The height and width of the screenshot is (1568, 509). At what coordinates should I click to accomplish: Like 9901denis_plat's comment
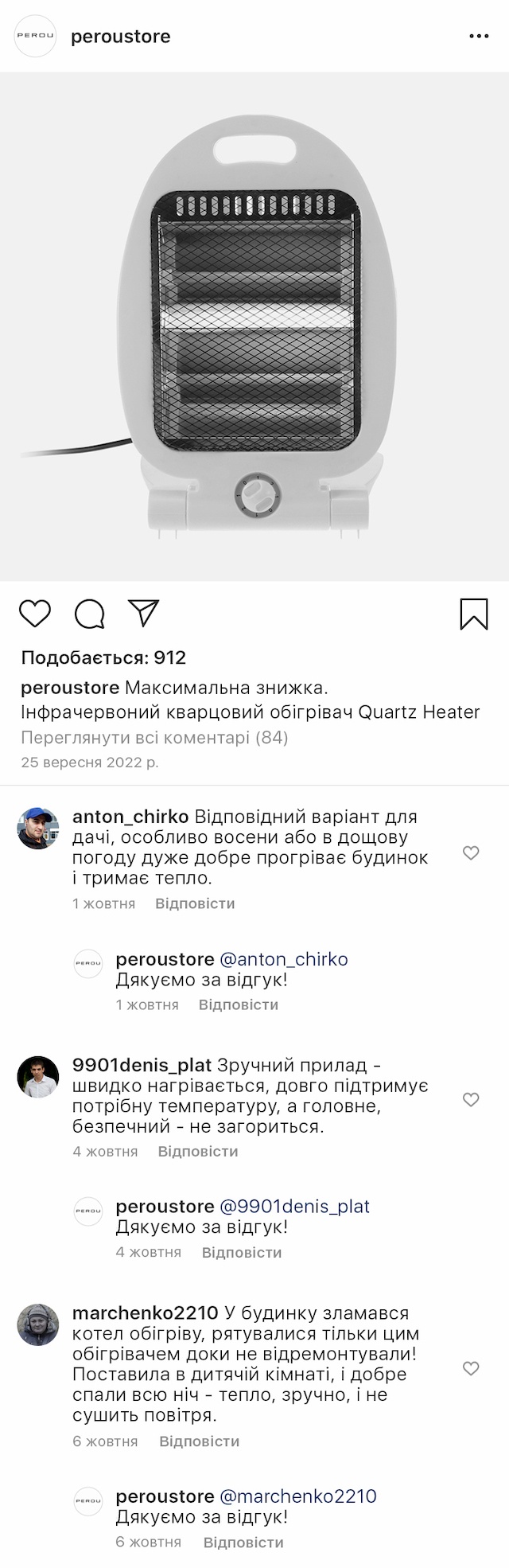tap(471, 1100)
